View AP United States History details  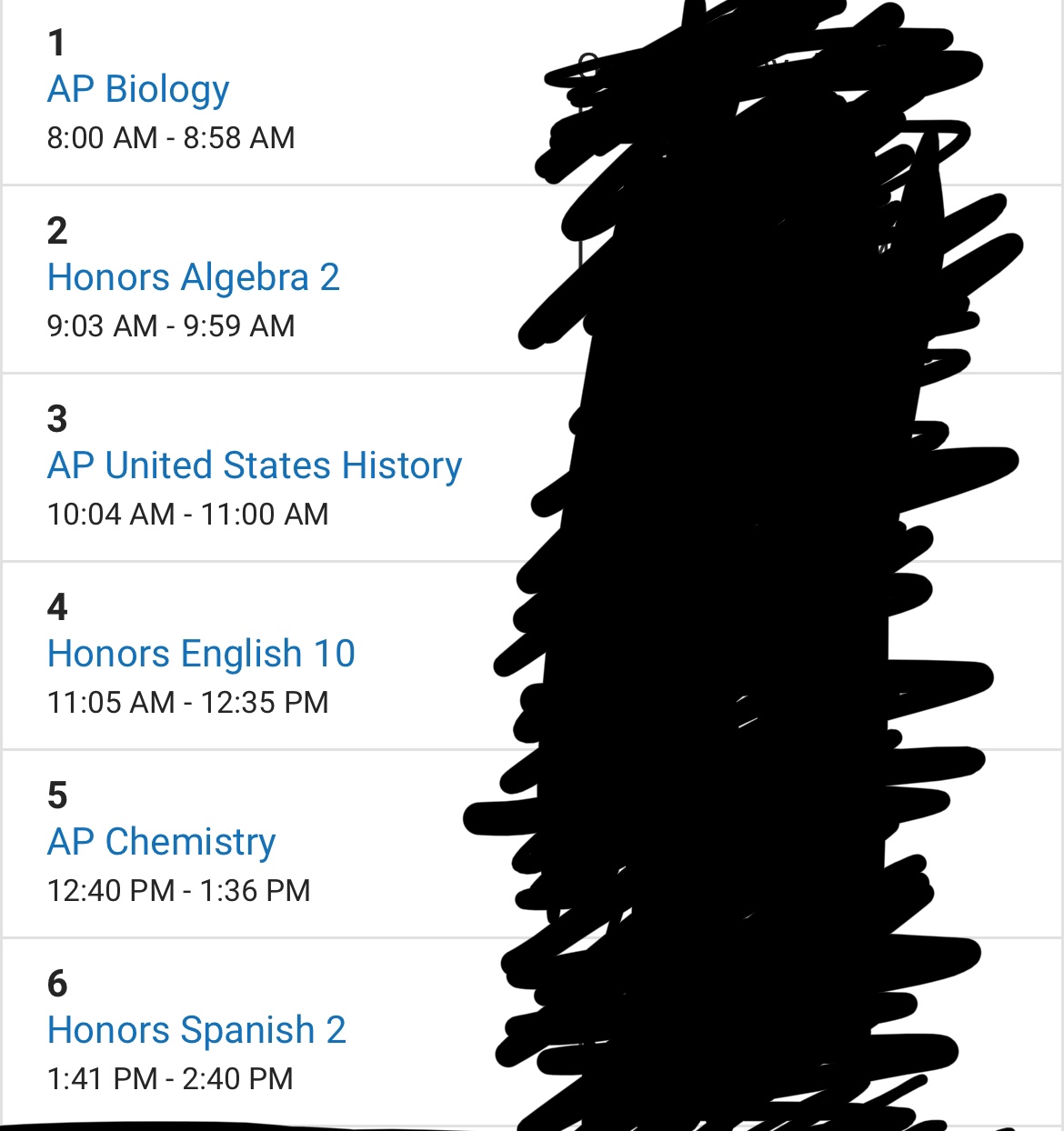255,465
